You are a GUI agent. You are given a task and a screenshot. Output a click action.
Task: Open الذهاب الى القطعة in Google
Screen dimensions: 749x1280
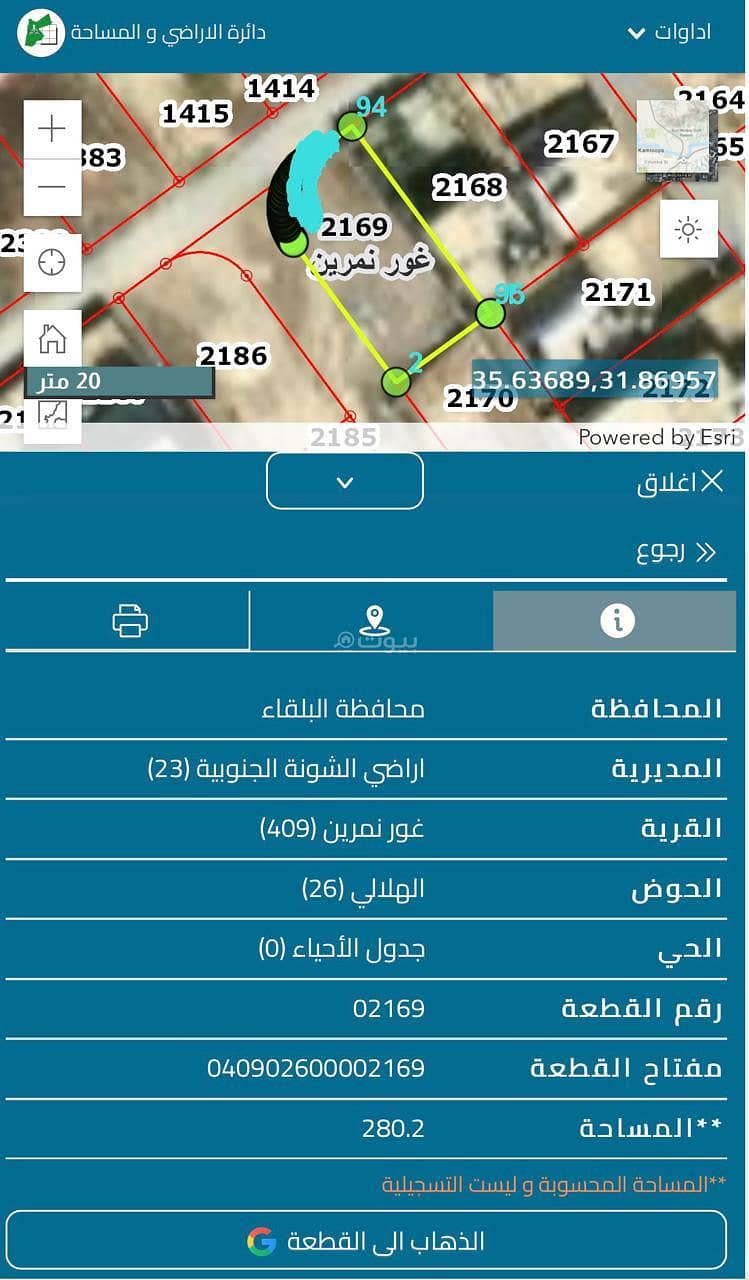366,1241
